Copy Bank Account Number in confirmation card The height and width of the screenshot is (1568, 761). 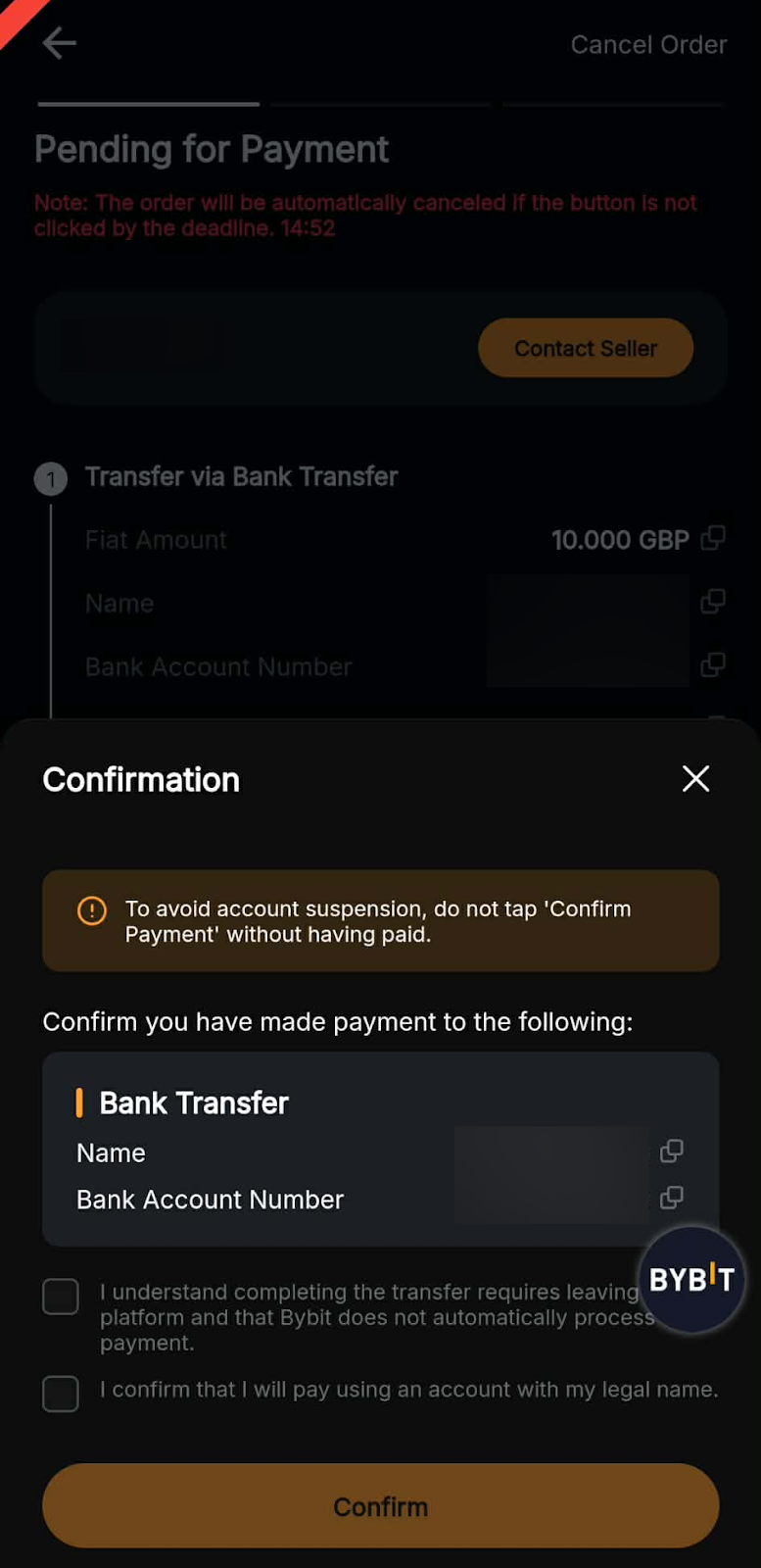[x=672, y=1198]
